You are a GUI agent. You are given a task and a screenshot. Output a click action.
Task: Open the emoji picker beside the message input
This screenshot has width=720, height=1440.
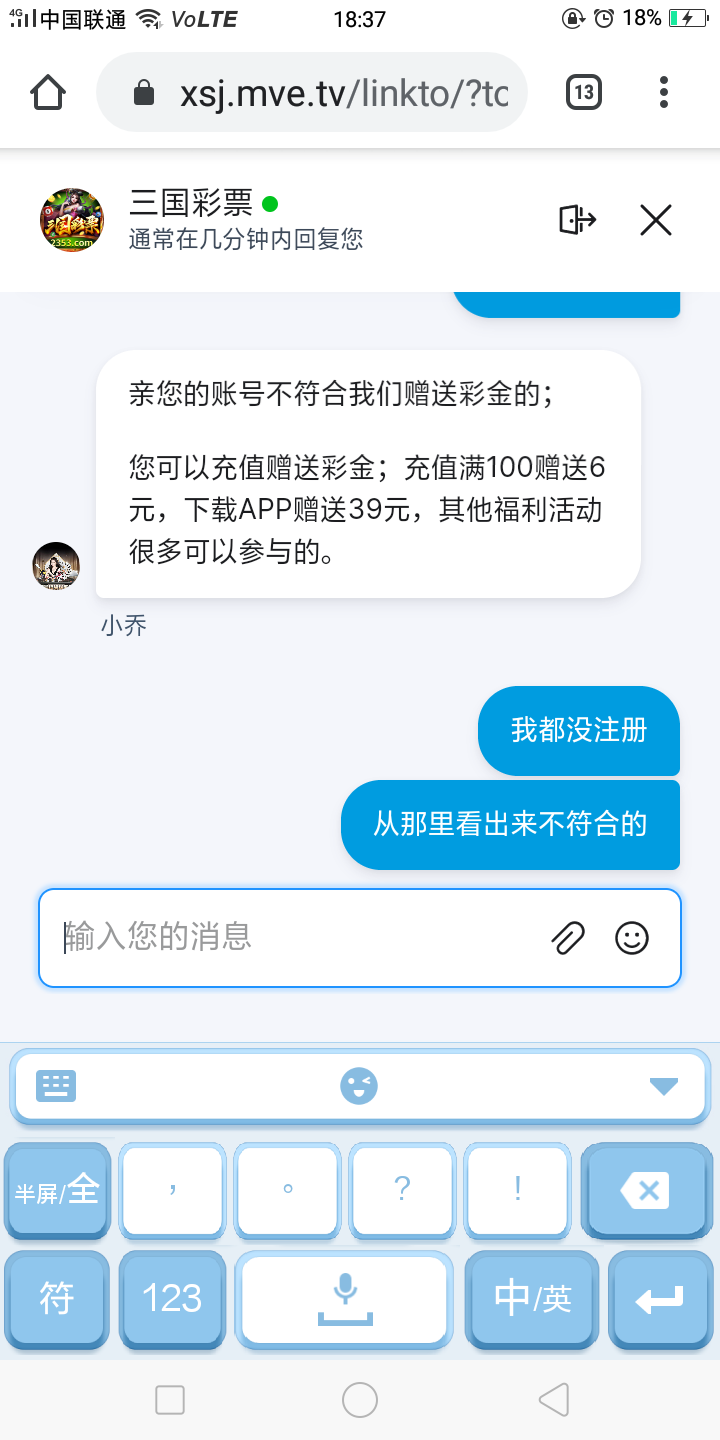pos(632,937)
